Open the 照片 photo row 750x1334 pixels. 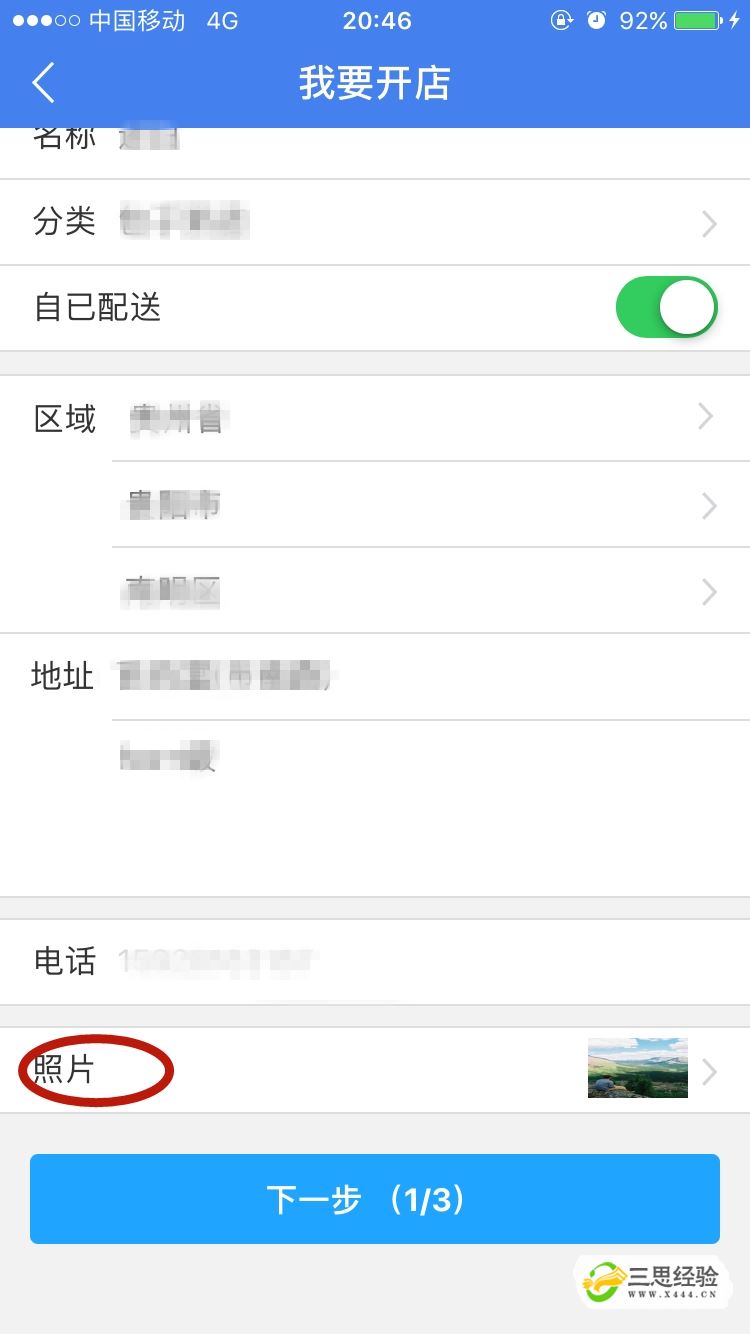tap(375, 1070)
